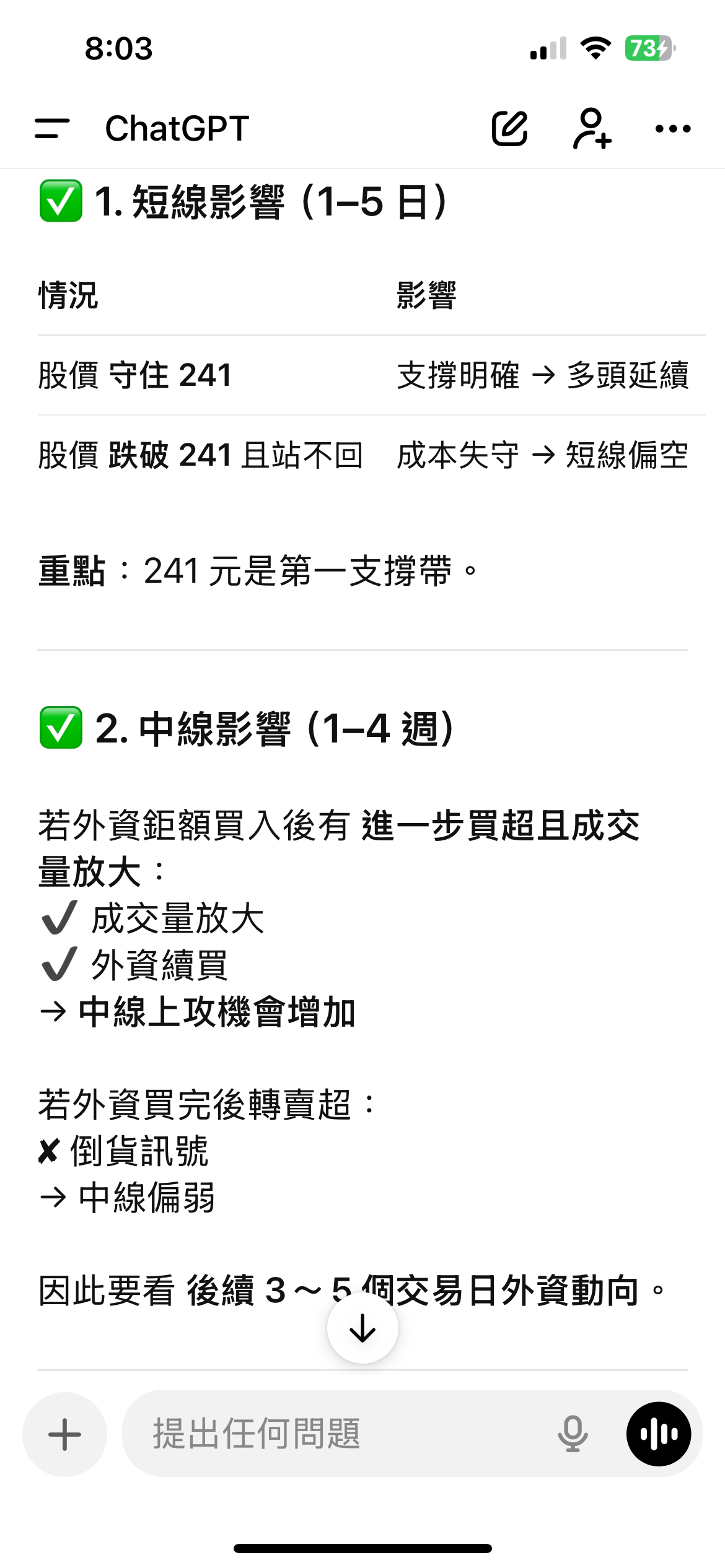This screenshot has height=1568, width=725.
Task: Start dictation with the microphone icon
Action: point(573,1434)
